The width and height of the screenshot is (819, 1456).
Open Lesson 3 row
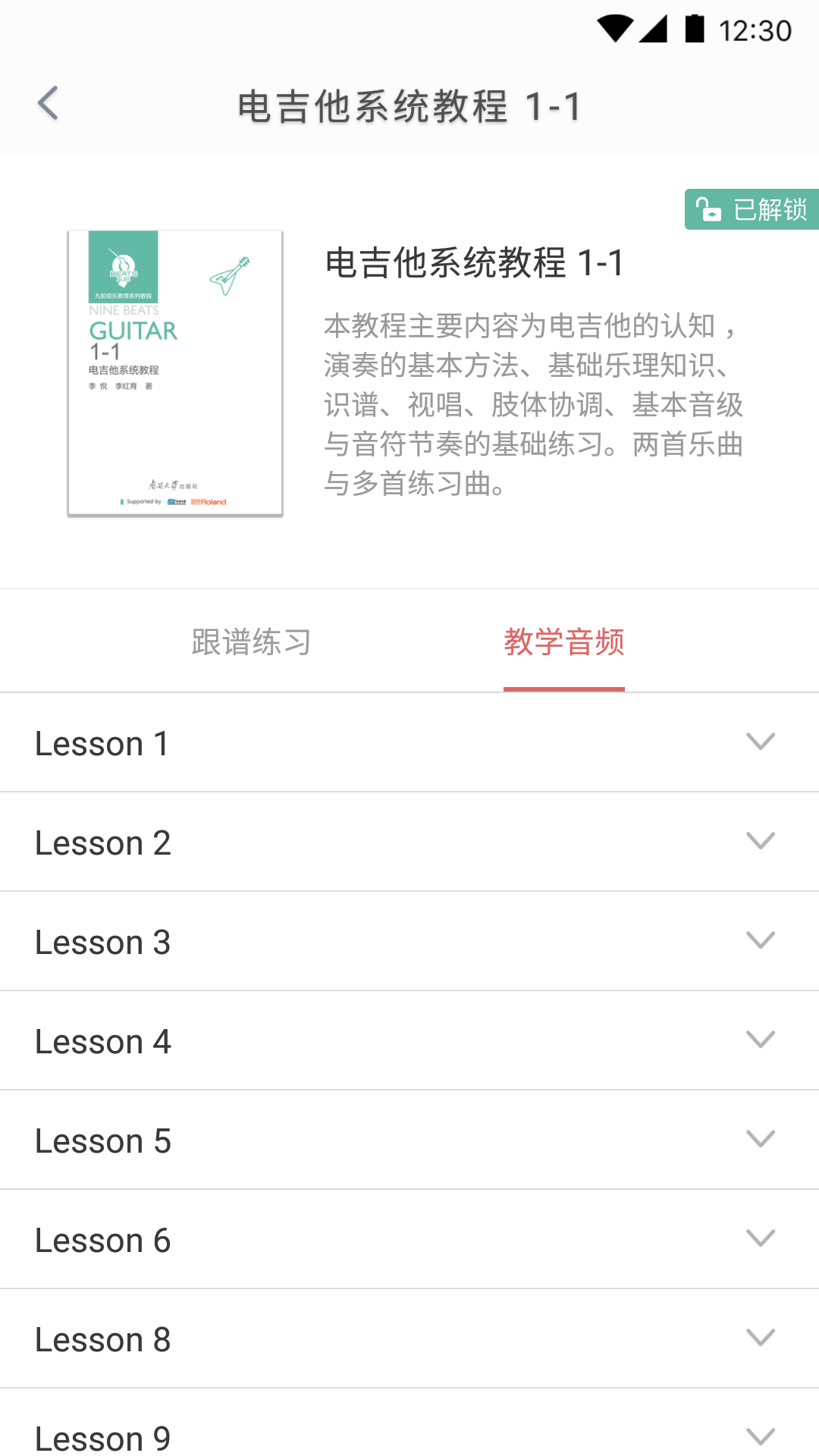tap(409, 941)
